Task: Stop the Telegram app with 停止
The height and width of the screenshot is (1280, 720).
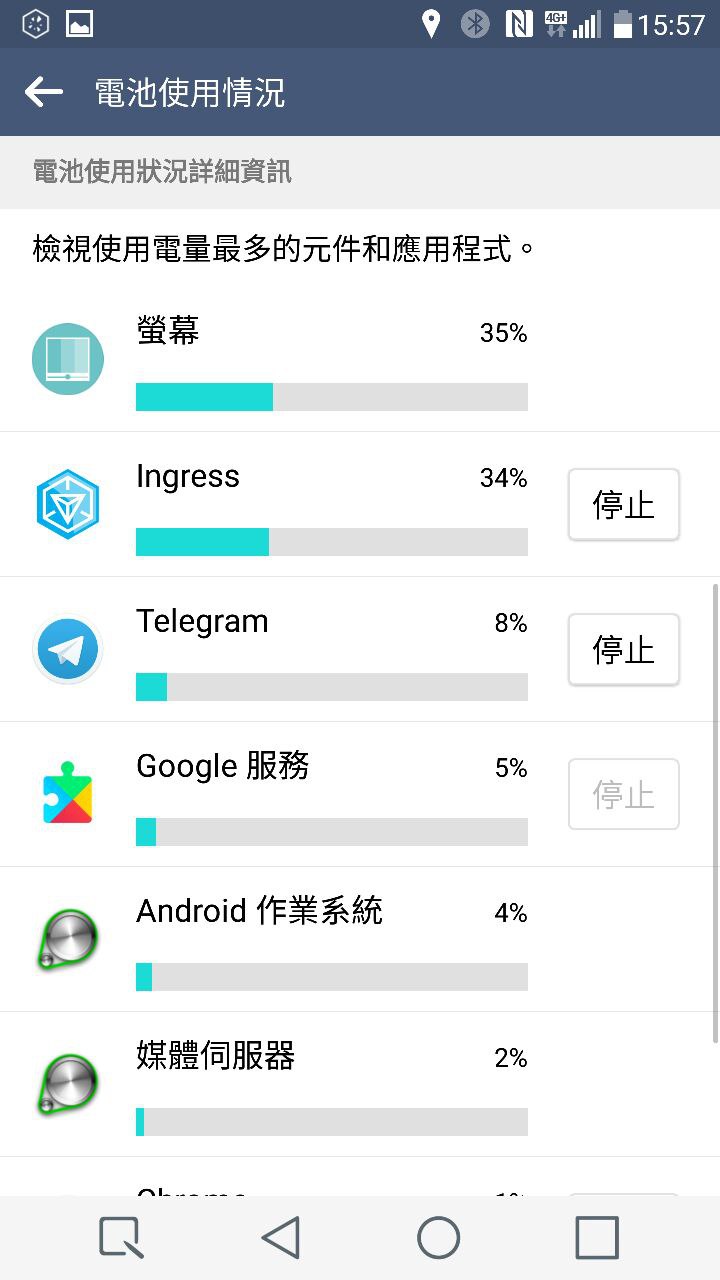Action: click(x=623, y=650)
